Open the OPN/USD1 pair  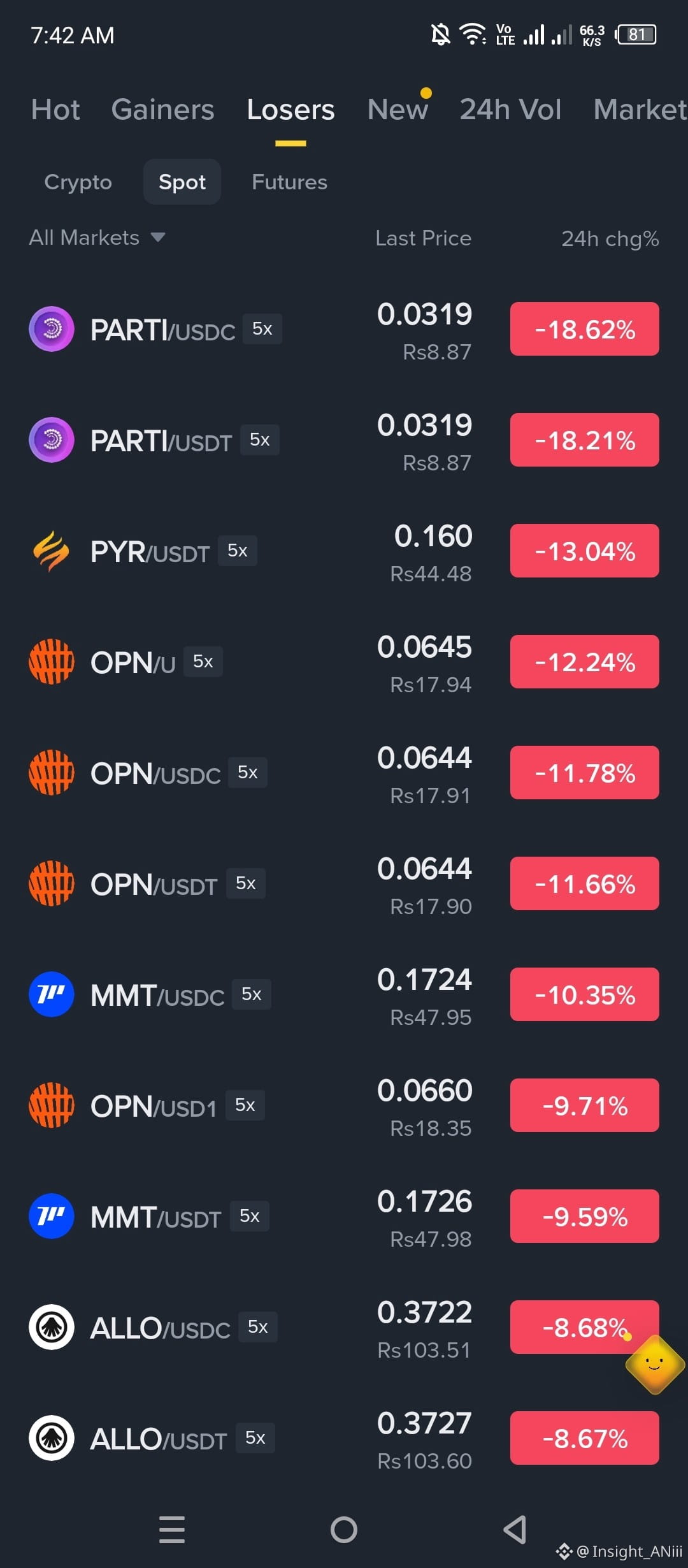coord(344,1106)
